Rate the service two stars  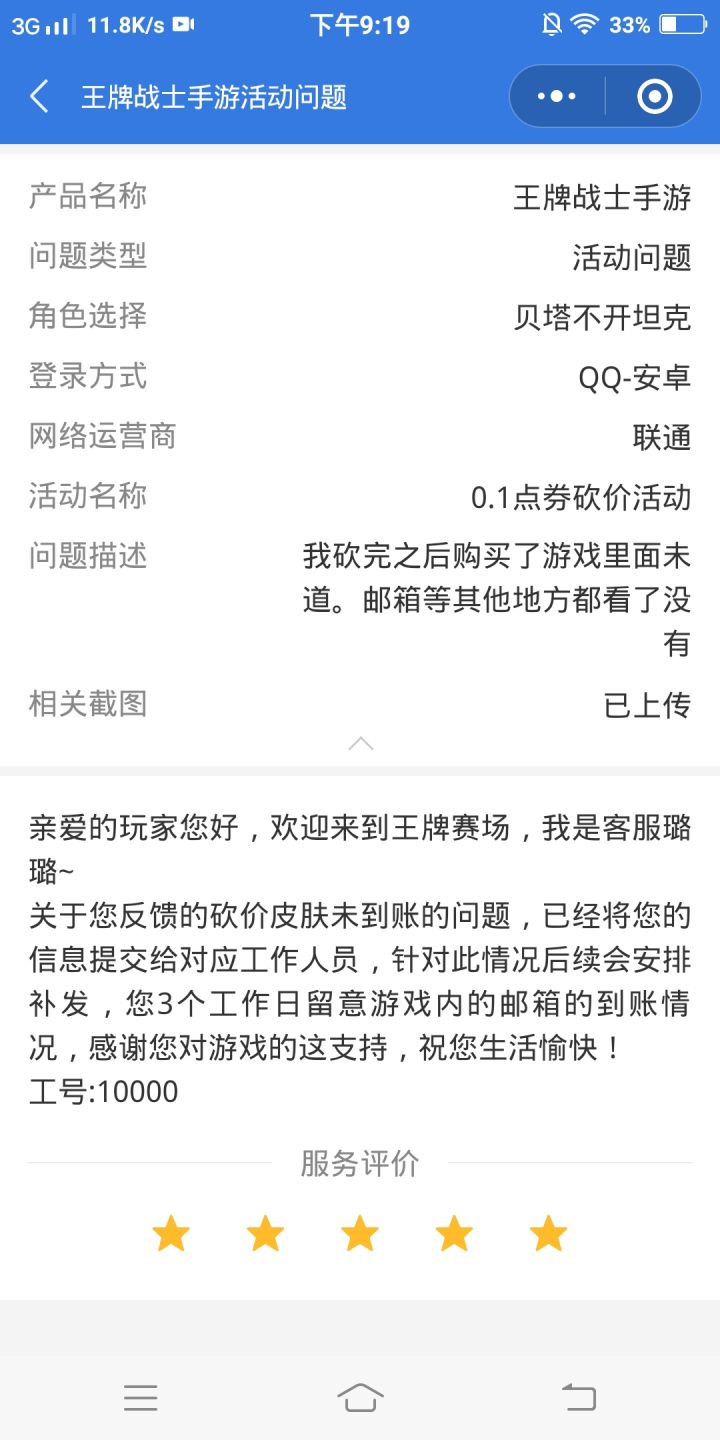click(265, 1234)
